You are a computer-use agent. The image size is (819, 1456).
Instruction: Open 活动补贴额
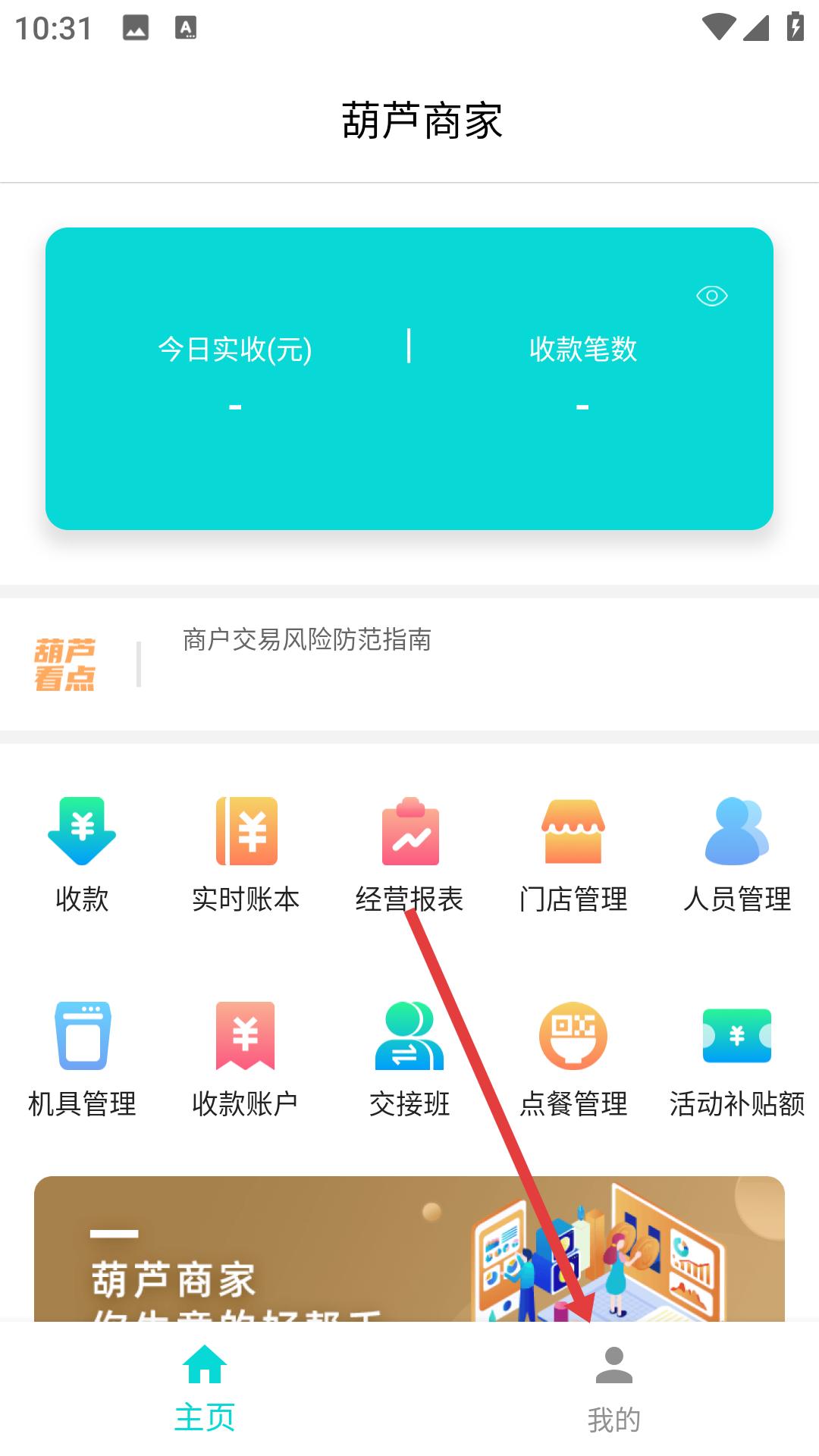737,1059
